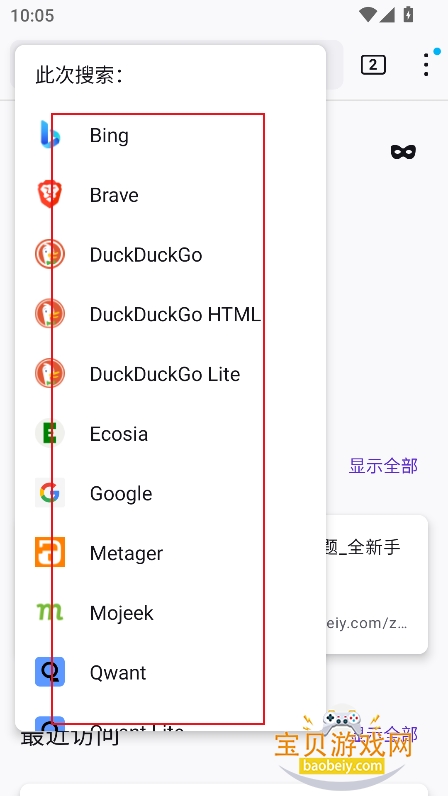Choose Mojeek for this search
Viewport: 448px width, 796px height.
170,613
